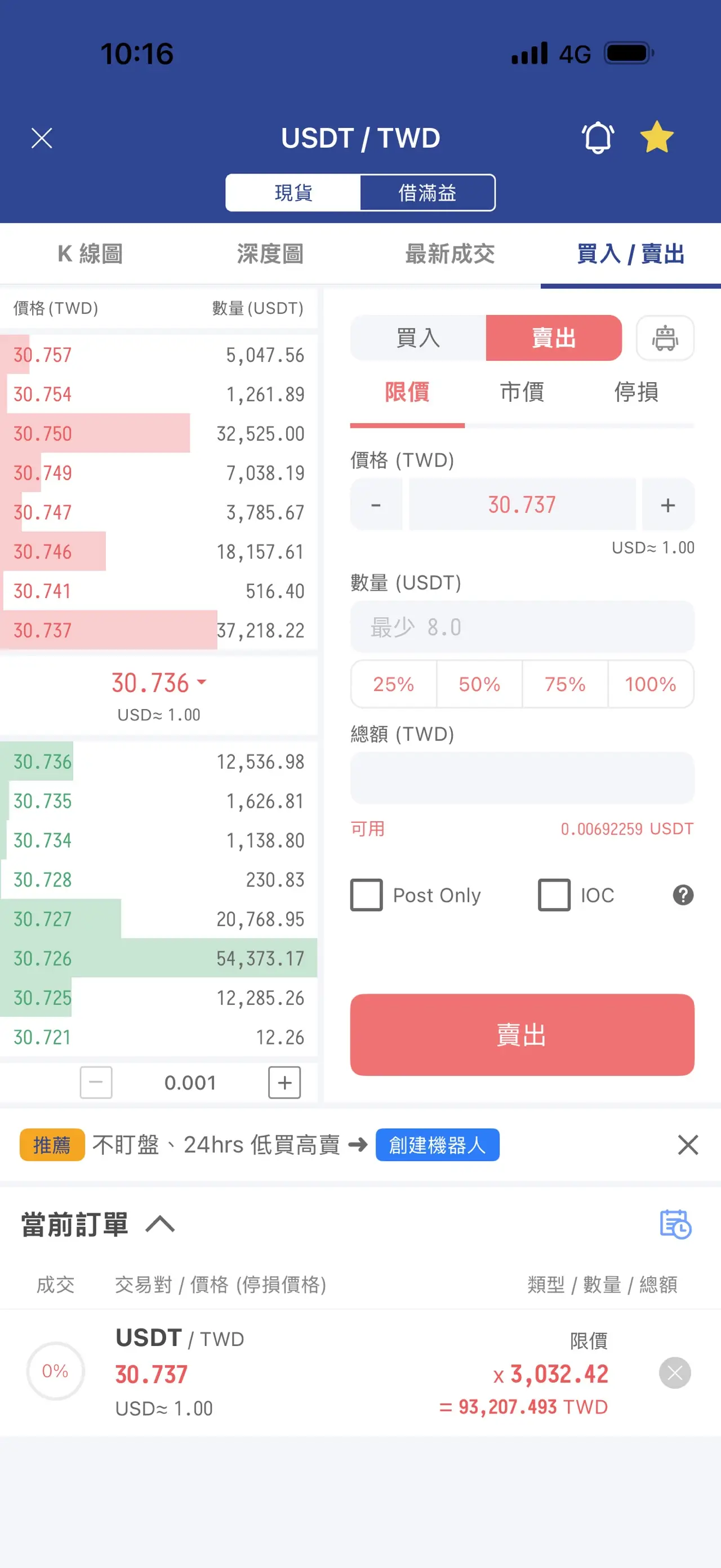This screenshot has width=721, height=1568.
Task: Select 50% of available balance
Action: click(479, 684)
